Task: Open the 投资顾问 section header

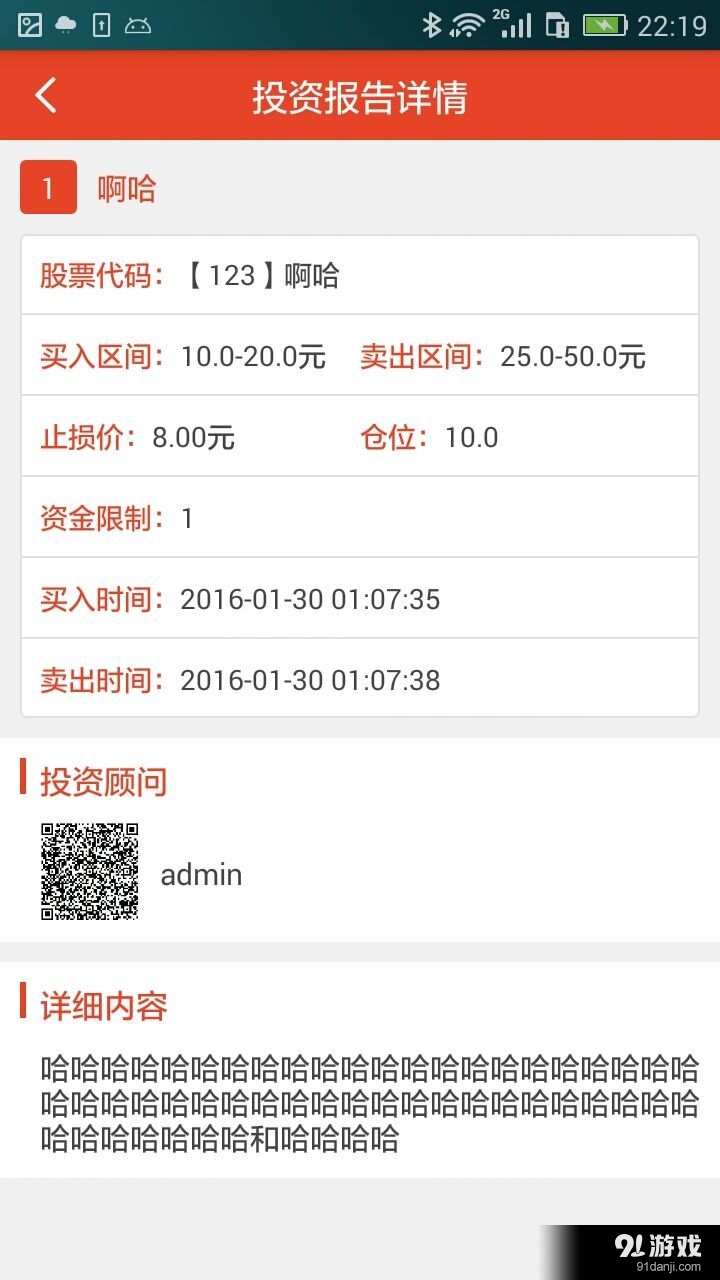Action: 101,781
